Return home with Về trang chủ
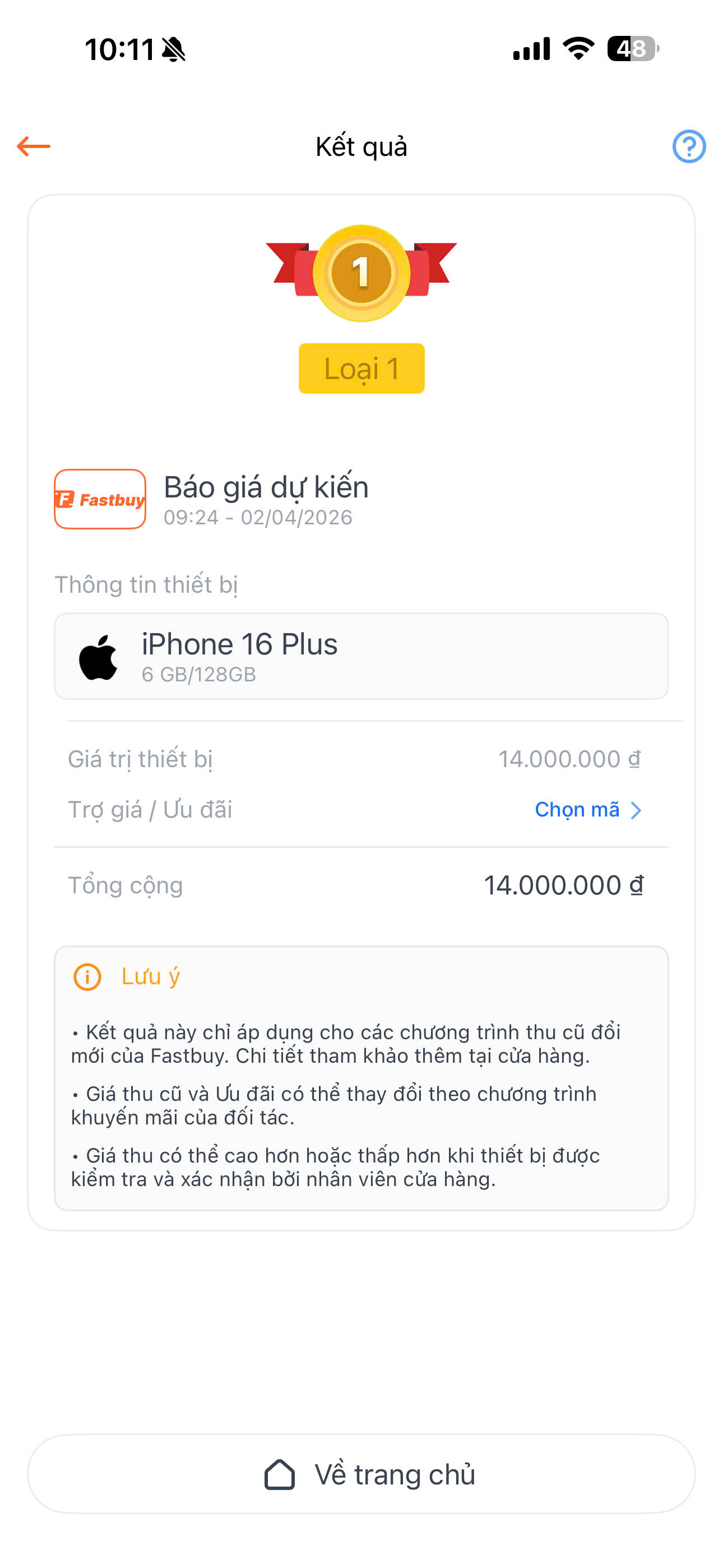The width and height of the screenshot is (723, 1568). pyautogui.click(x=361, y=1474)
